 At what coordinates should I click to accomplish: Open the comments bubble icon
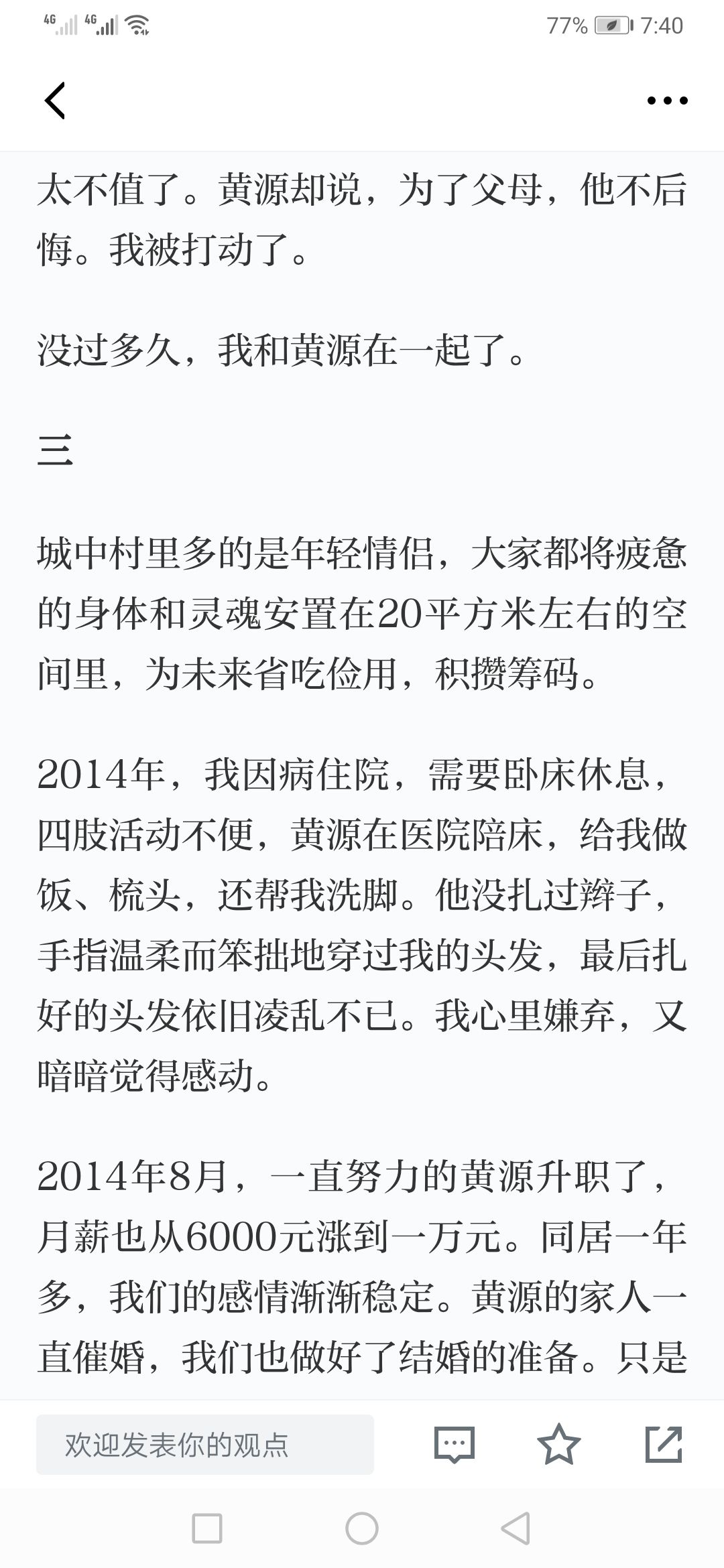(455, 1444)
